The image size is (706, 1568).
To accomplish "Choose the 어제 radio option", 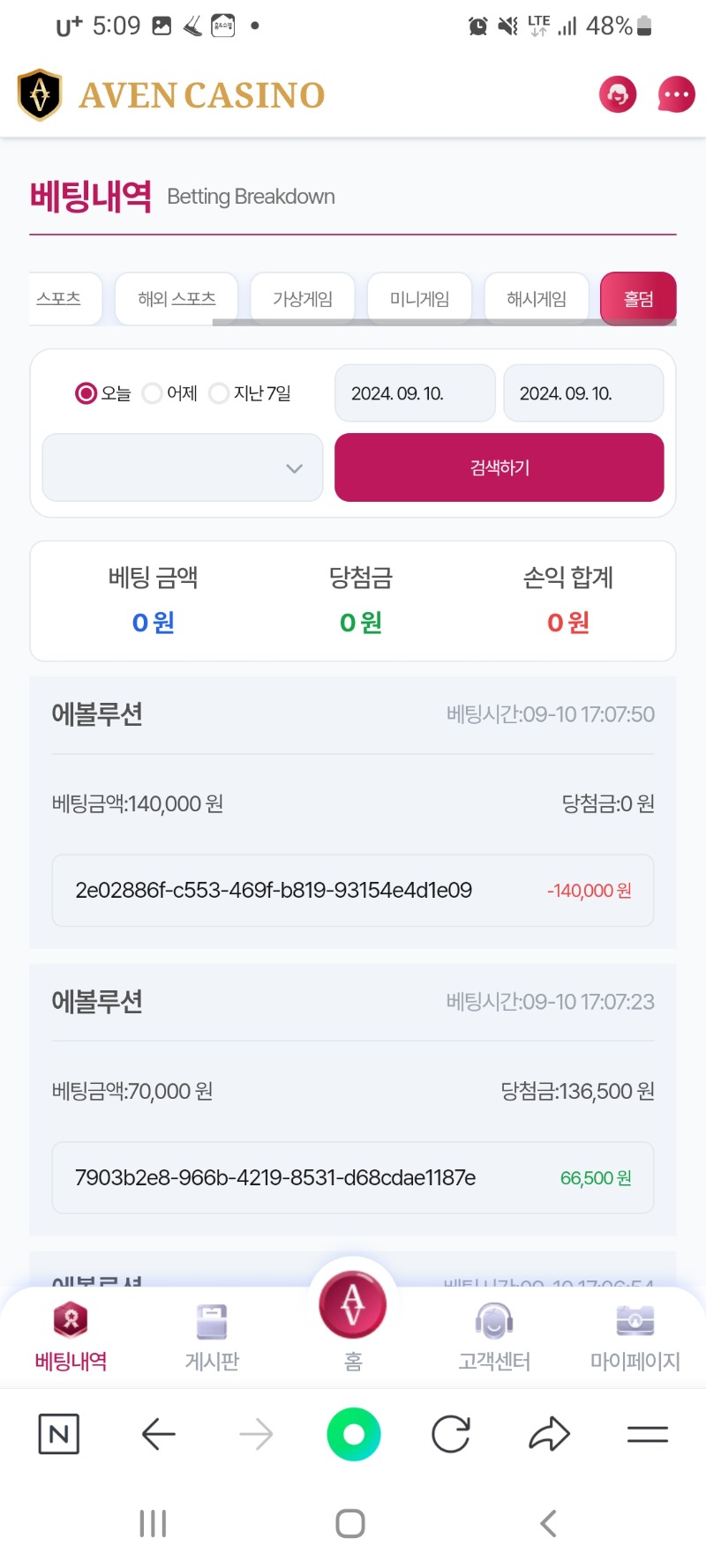I will click(169, 393).
